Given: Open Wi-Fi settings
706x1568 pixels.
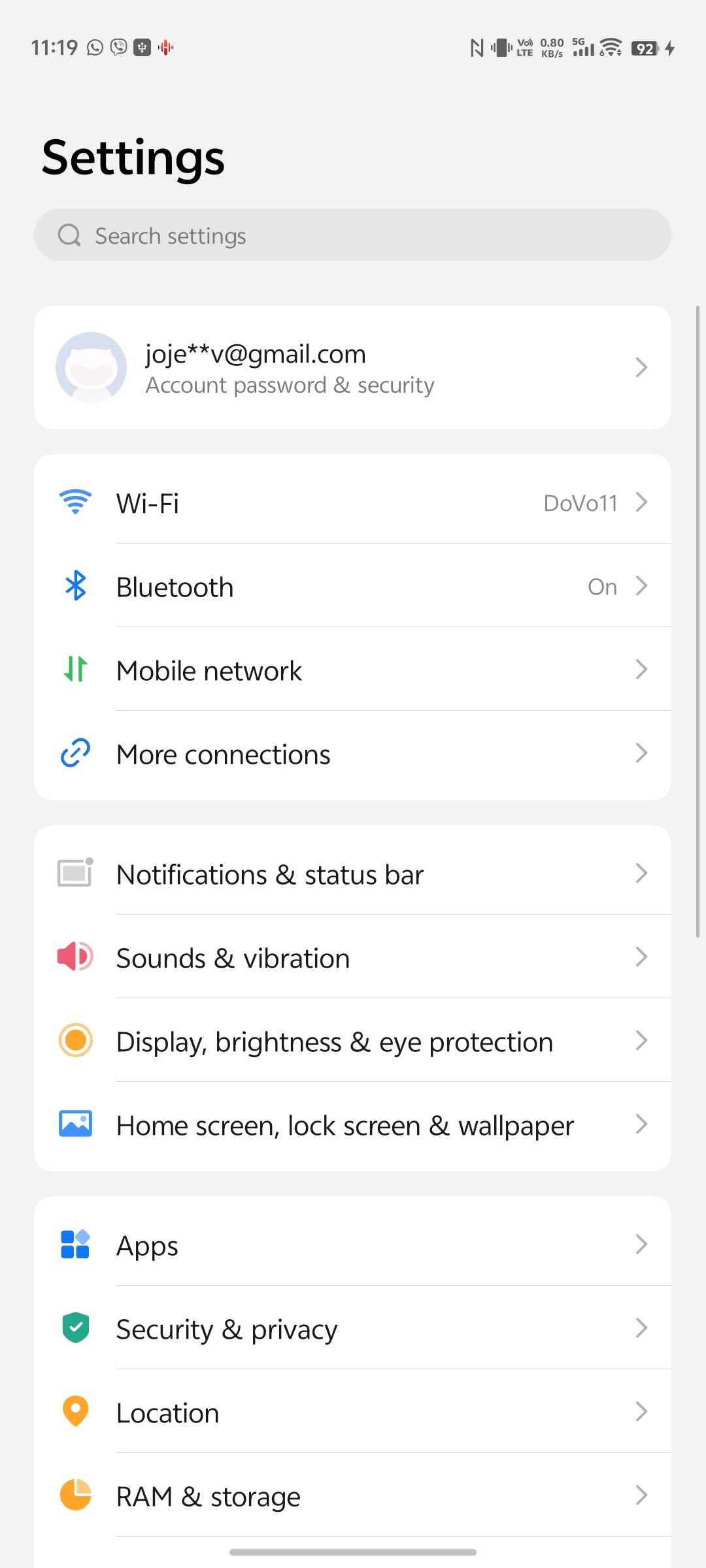Looking at the screenshot, I should click(x=352, y=502).
